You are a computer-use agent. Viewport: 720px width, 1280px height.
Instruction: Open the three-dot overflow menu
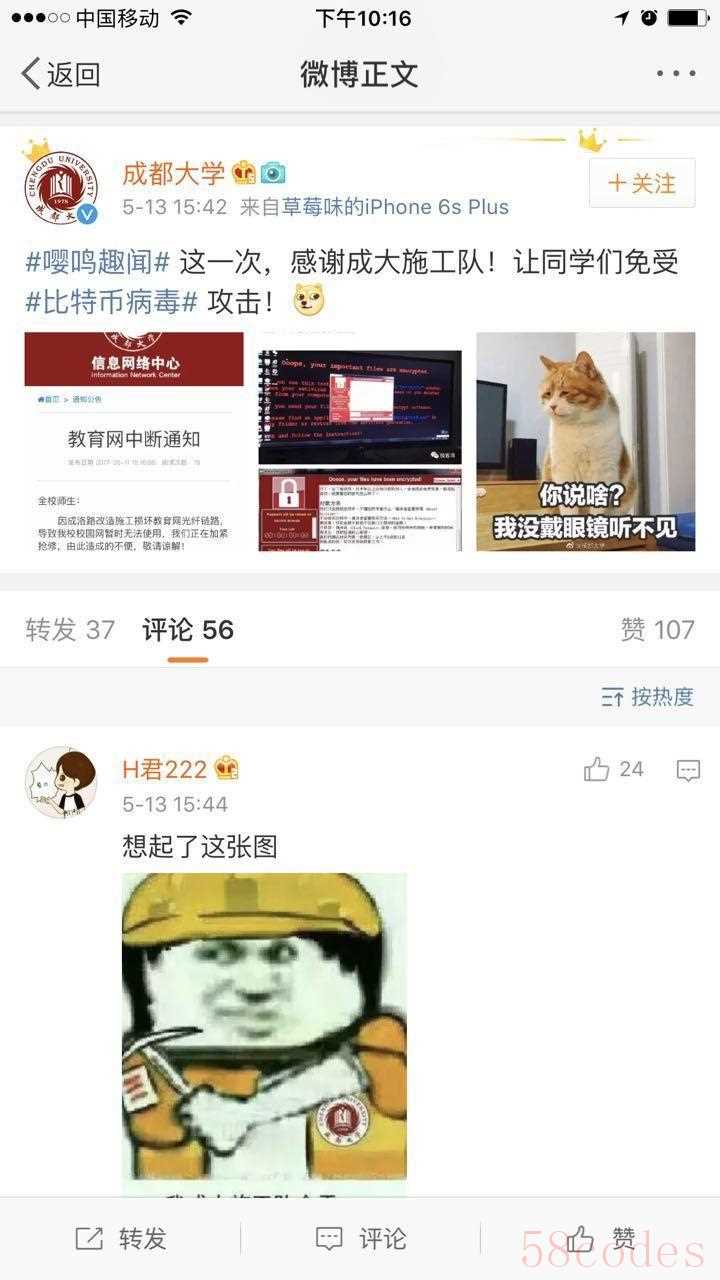pyautogui.click(x=676, y=74)
